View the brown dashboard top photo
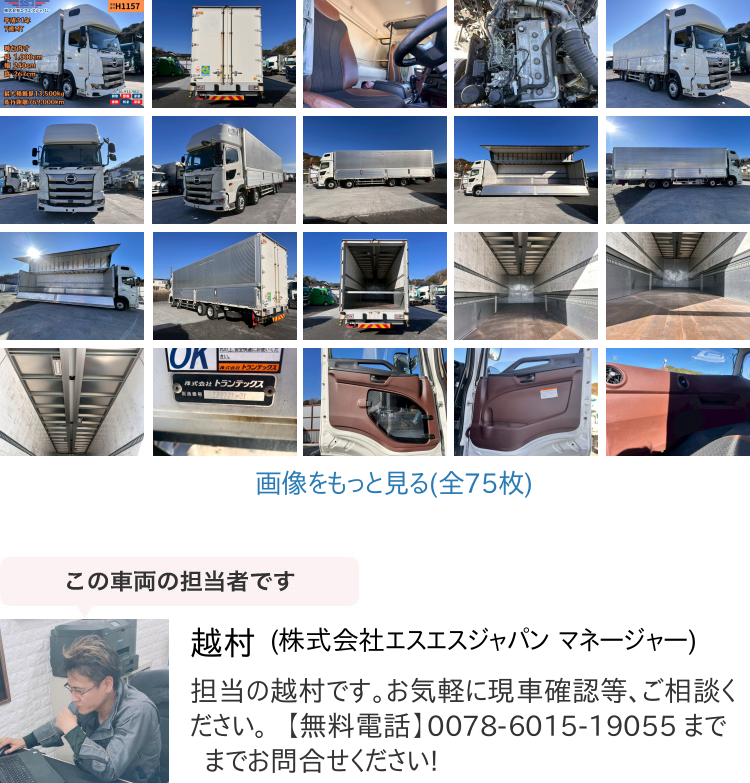 (677, 402)
